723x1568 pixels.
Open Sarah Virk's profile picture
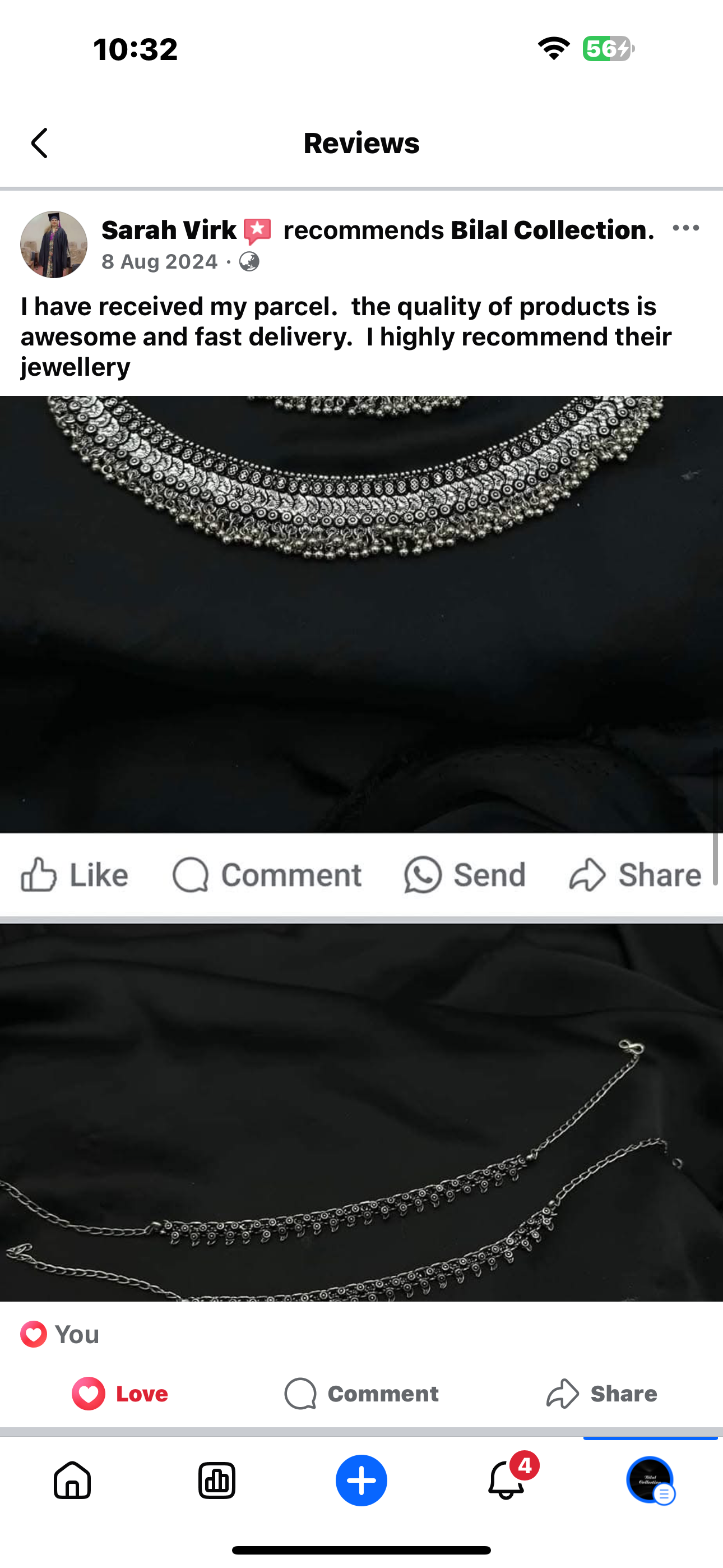[x=54, y=245]
